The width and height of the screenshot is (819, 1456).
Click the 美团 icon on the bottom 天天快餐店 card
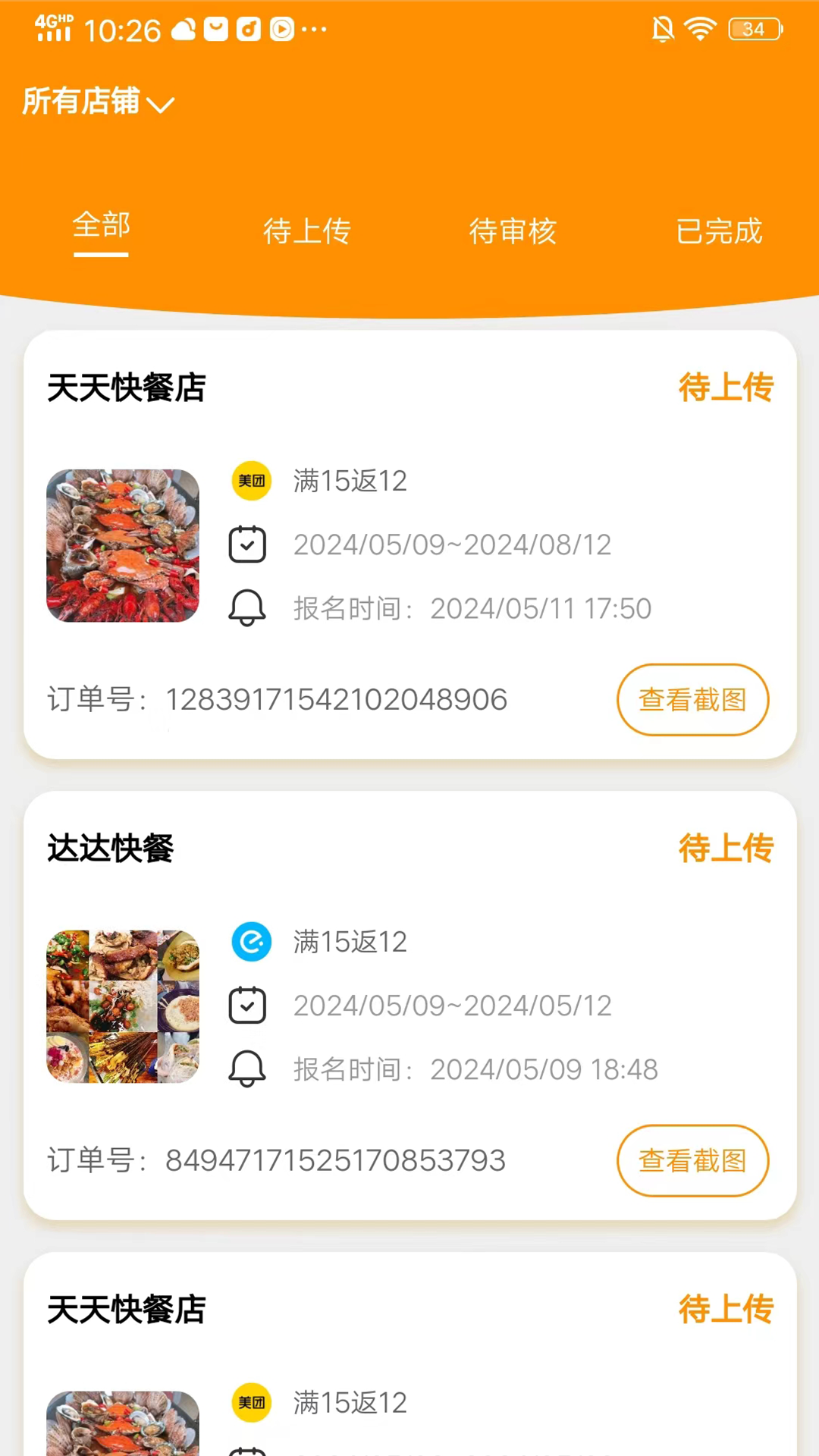(251, 1402)
